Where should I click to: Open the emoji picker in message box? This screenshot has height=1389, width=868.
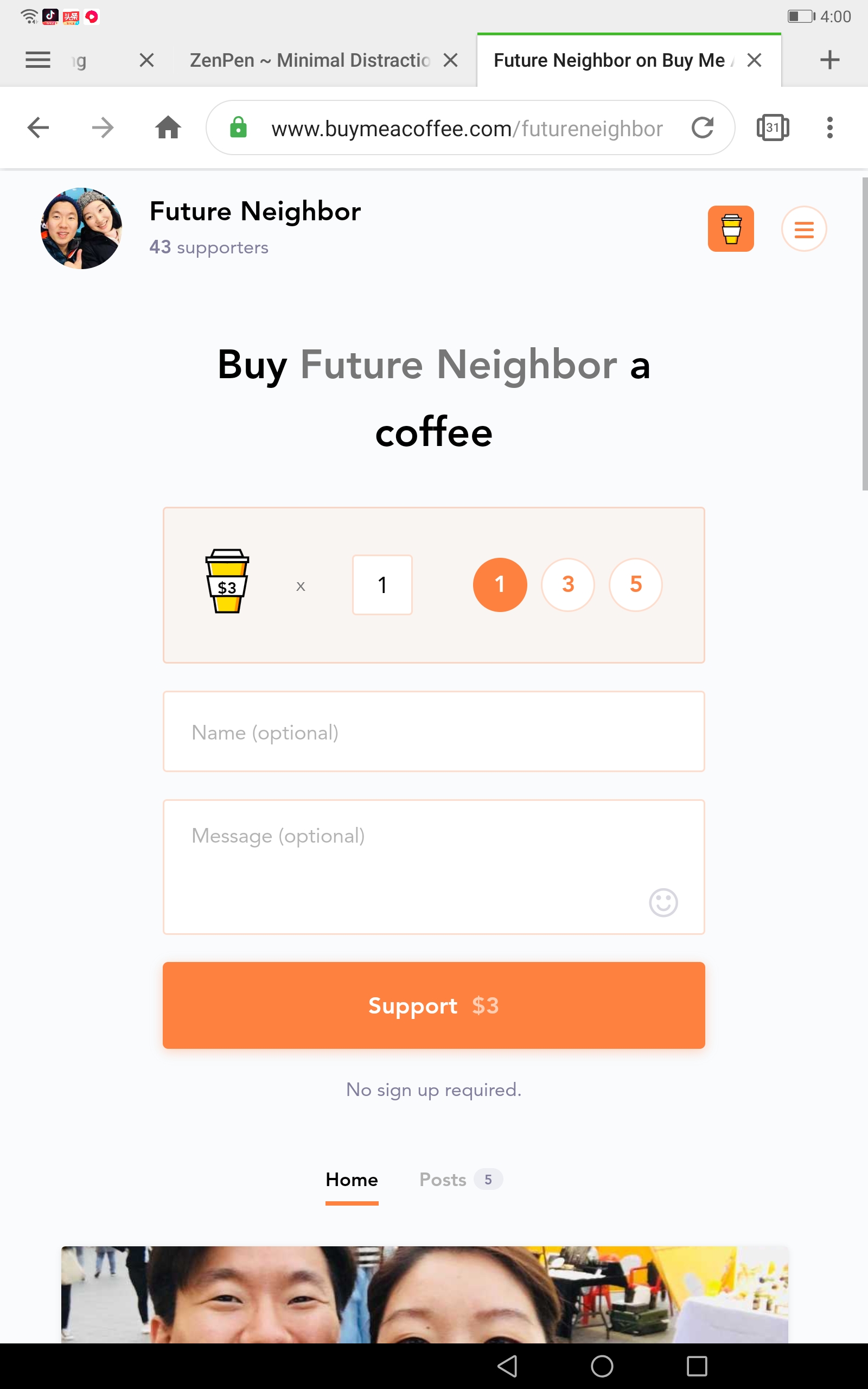tap(663, 902)
